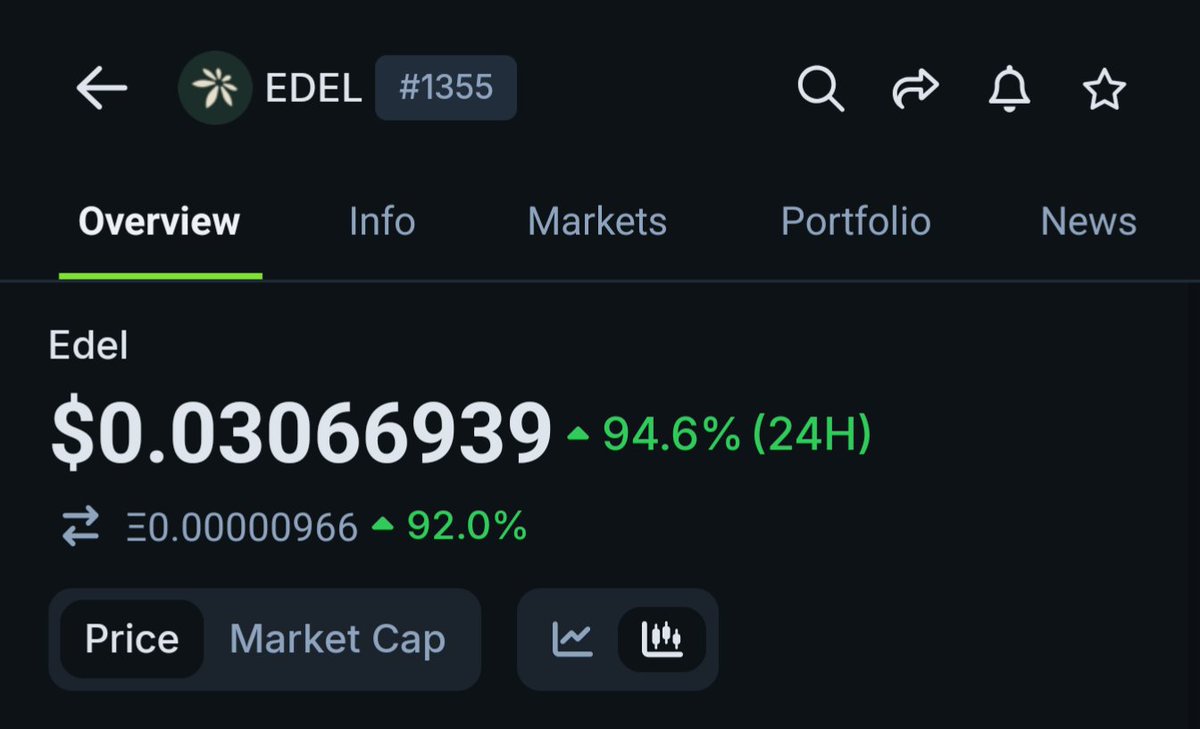Select the Price chart option

[132, 639]
